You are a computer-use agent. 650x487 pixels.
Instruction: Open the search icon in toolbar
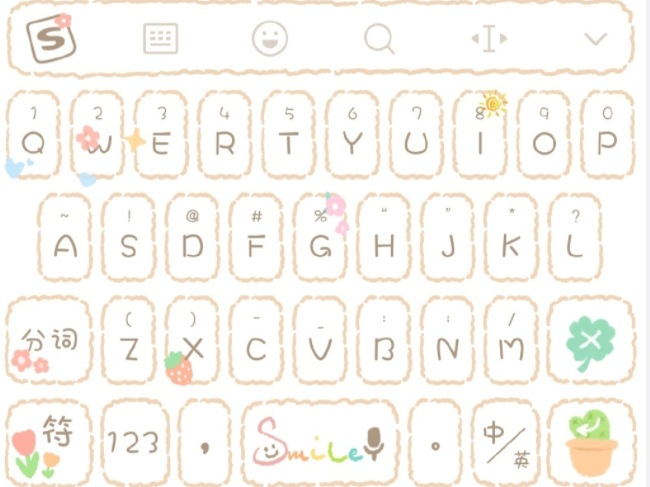pos(379,40)
